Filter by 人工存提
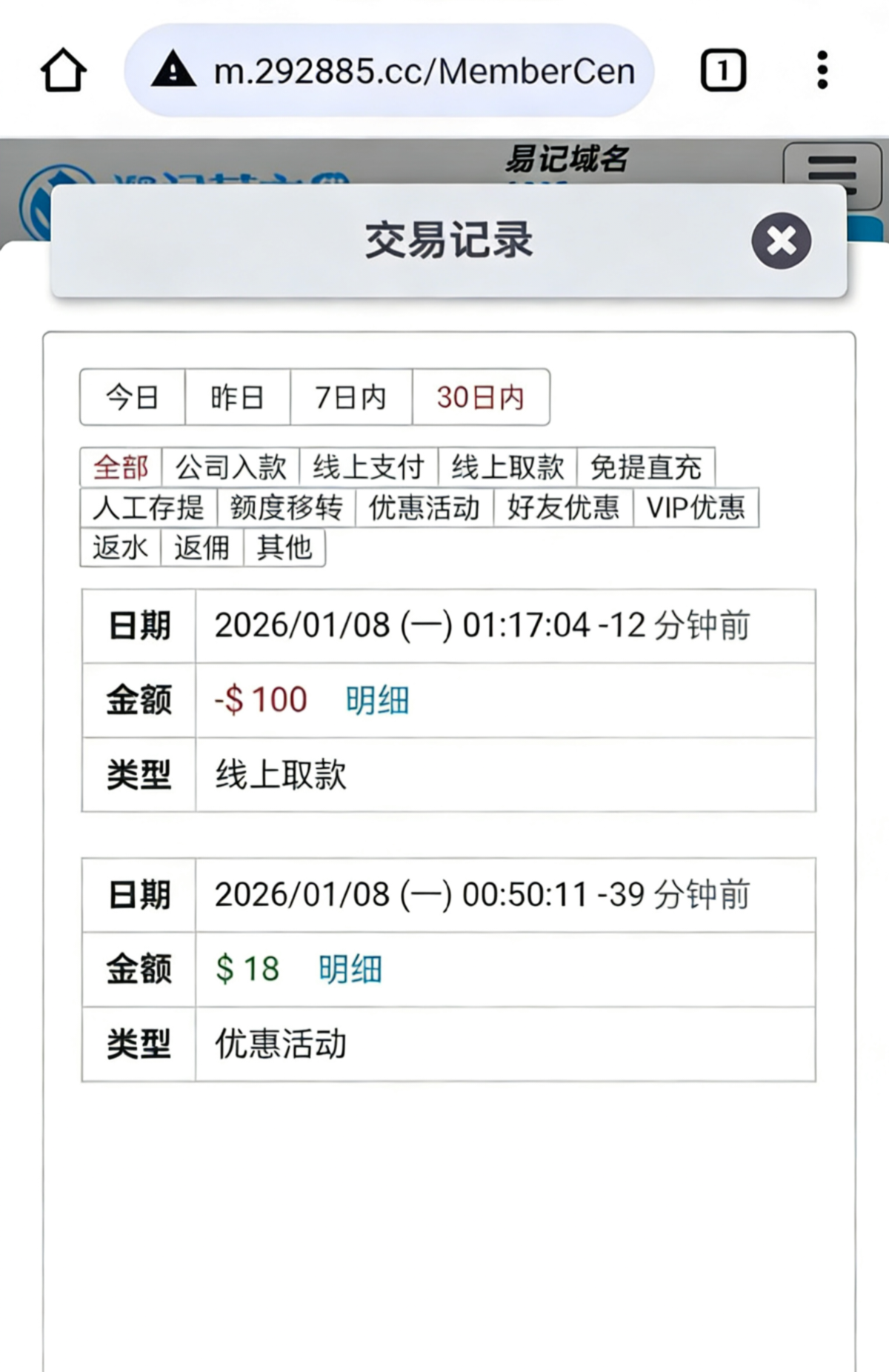This screenshot has height=1372, width=889. click(x=148, y=507)
